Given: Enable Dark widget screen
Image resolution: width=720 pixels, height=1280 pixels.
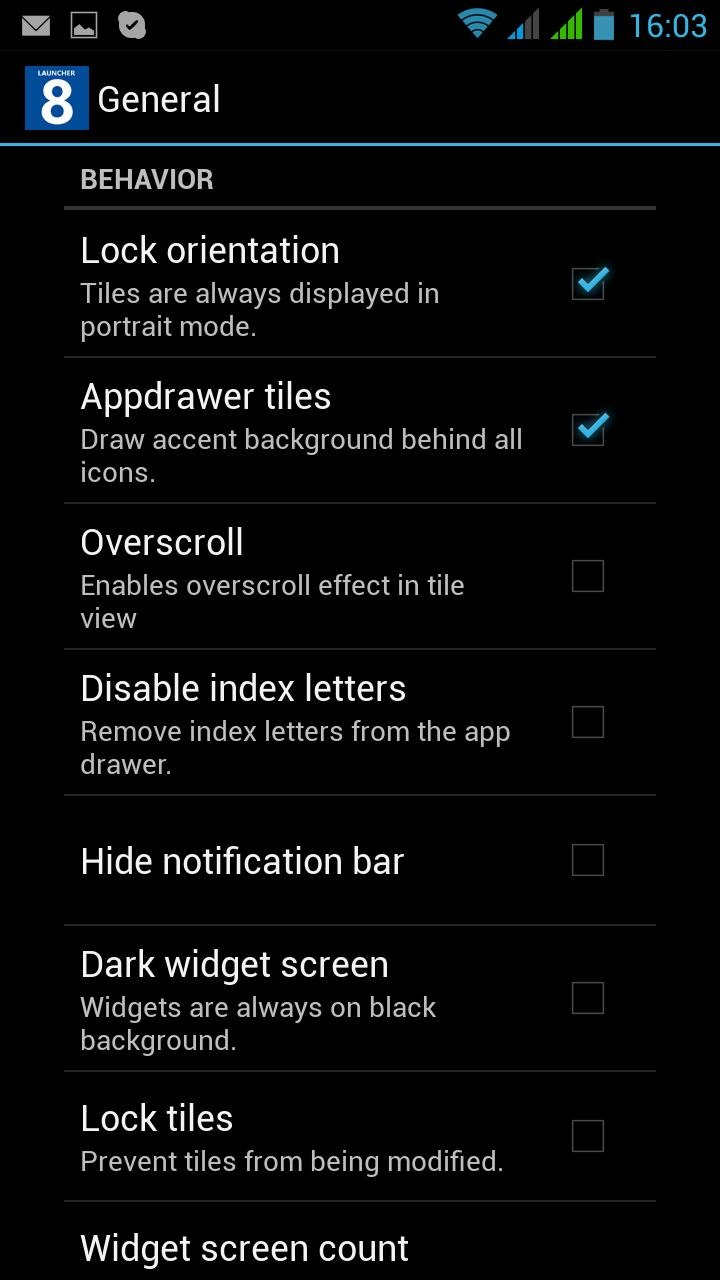Looking at the screenshot, I should tap(588, 998).
